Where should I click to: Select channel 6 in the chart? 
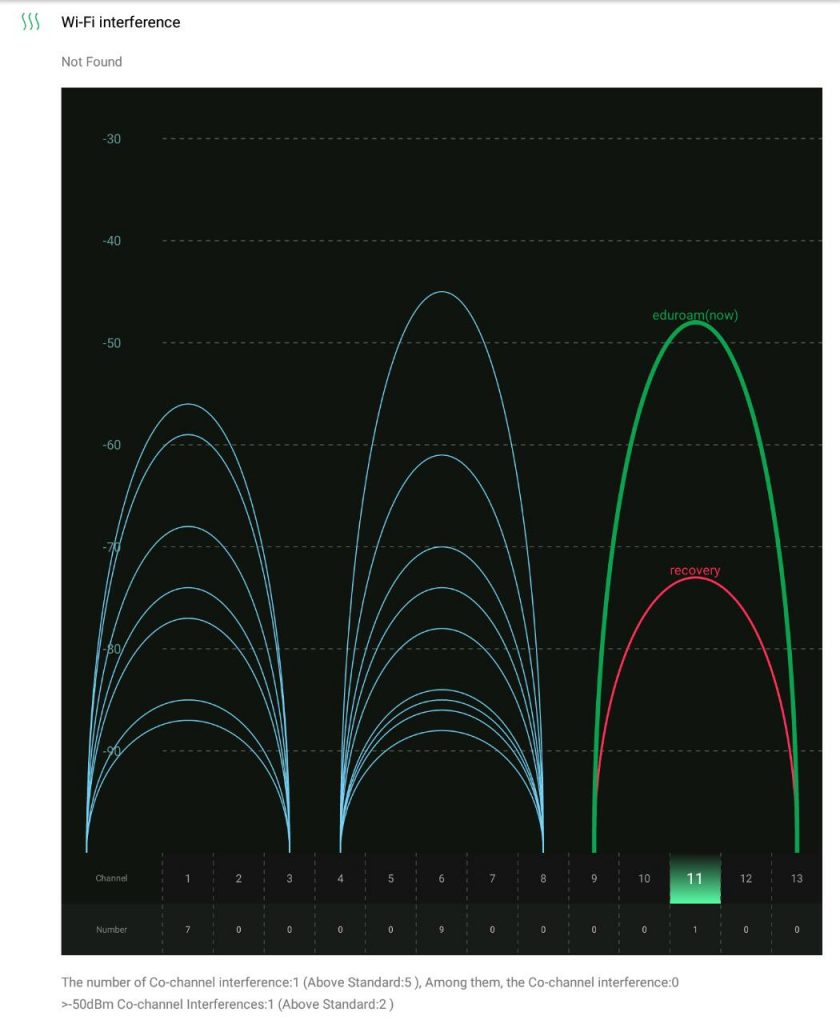pyautogui.click(x=441, y=878)
